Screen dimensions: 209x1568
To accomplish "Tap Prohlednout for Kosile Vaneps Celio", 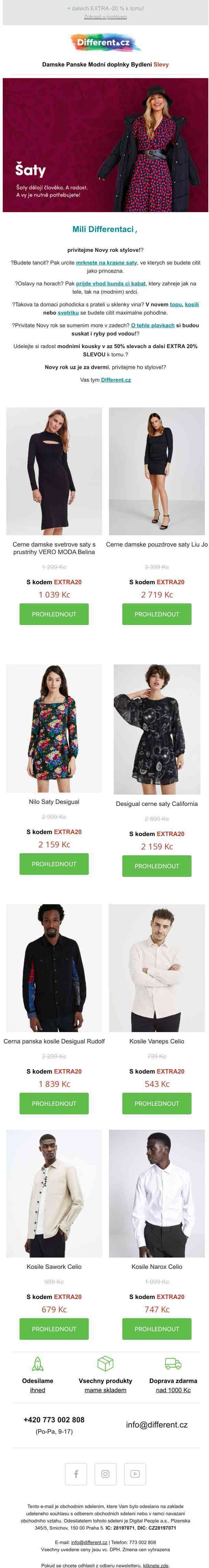I will coord(157,1103).
